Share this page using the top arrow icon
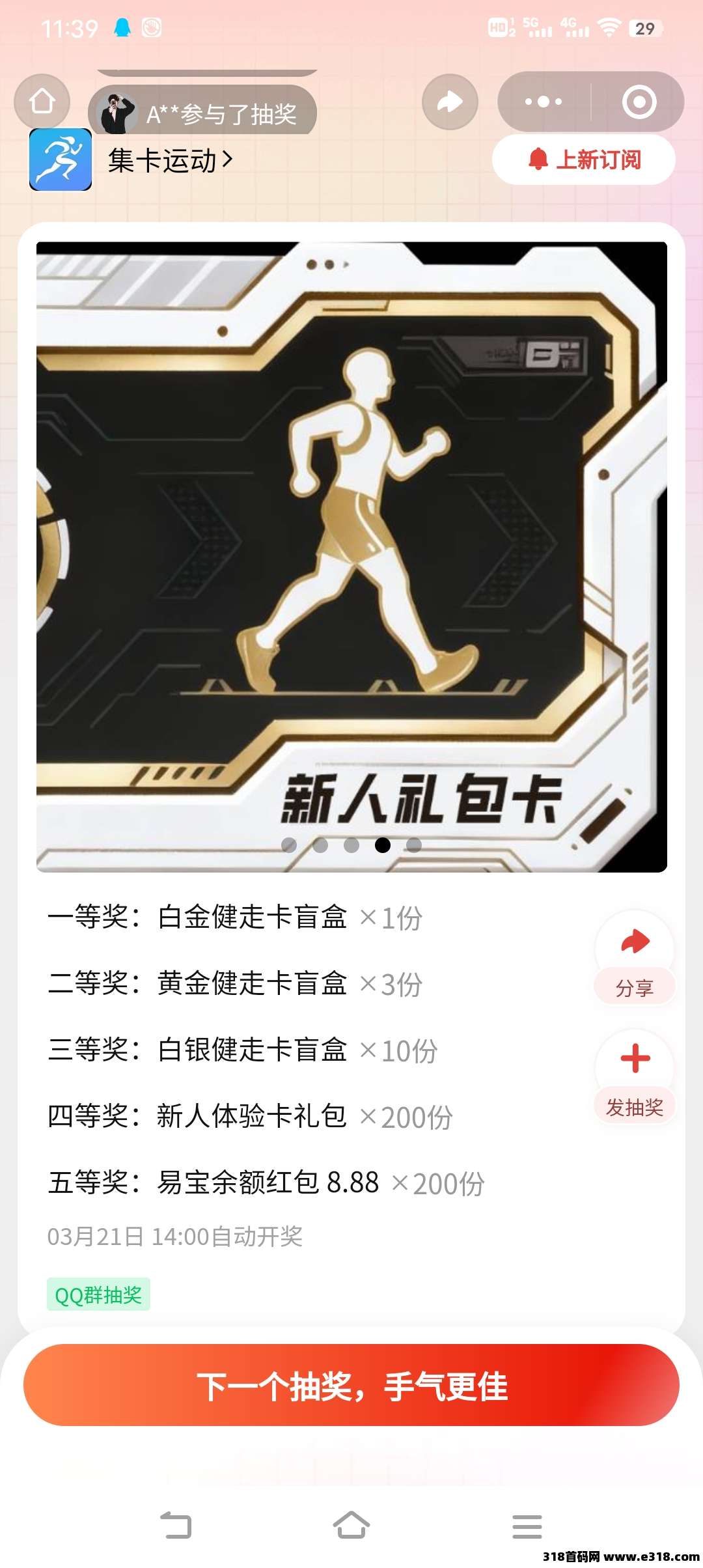Viewport: 703px width, 1568px height. point(450,102)
